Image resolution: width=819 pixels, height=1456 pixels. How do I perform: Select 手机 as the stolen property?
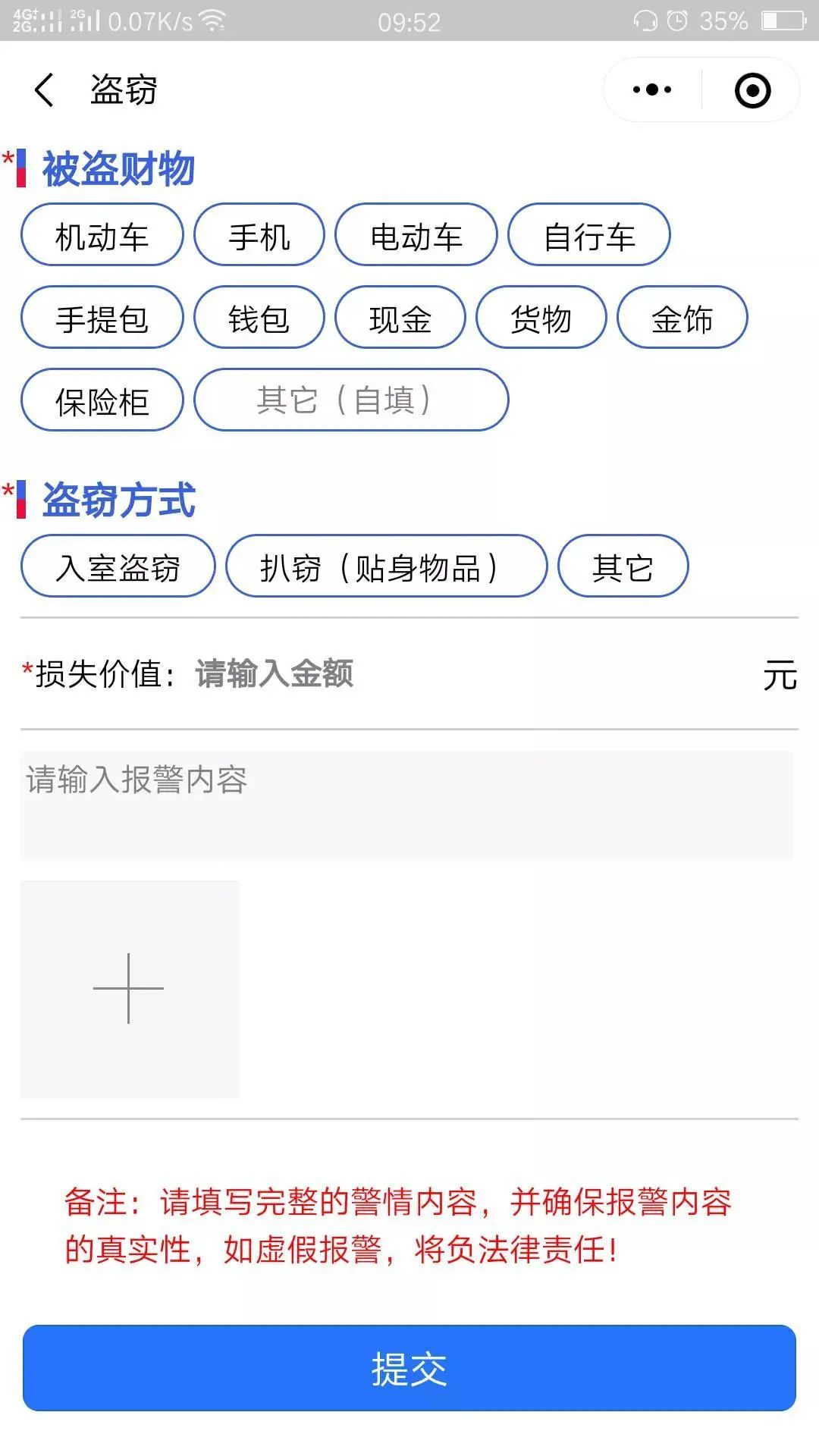[259, 236]
